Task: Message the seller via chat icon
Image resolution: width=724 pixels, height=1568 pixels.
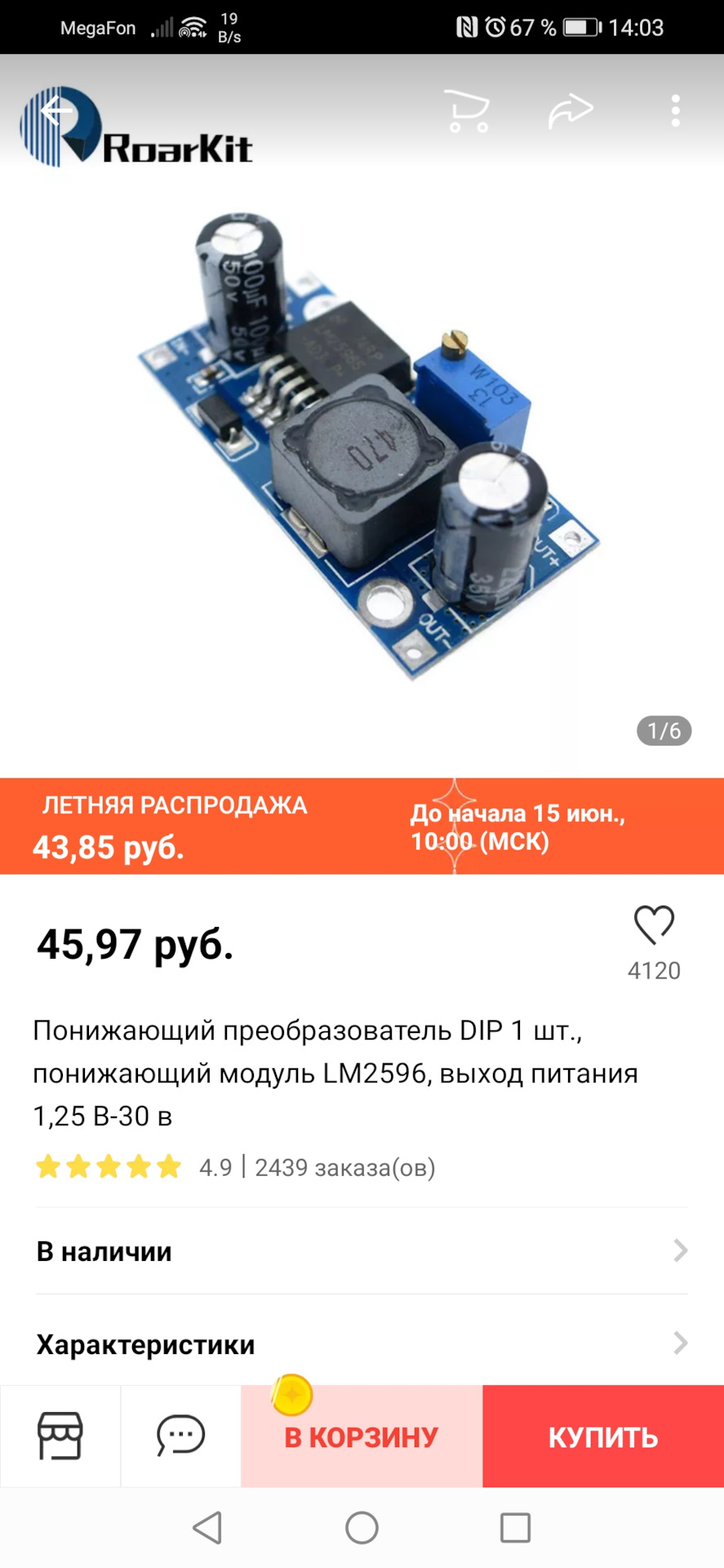Action: pyautogui.click(x=180, y=1436)
